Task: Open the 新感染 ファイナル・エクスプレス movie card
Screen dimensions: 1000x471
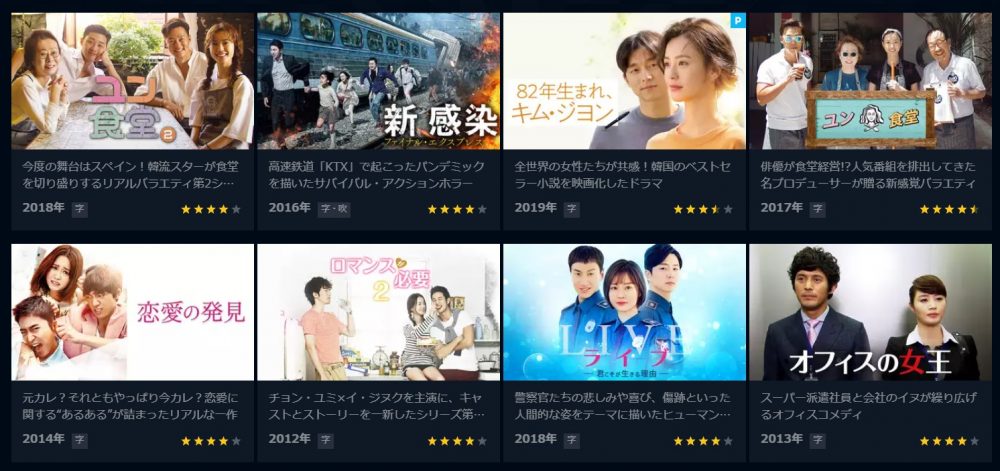Action: point(378,82)
